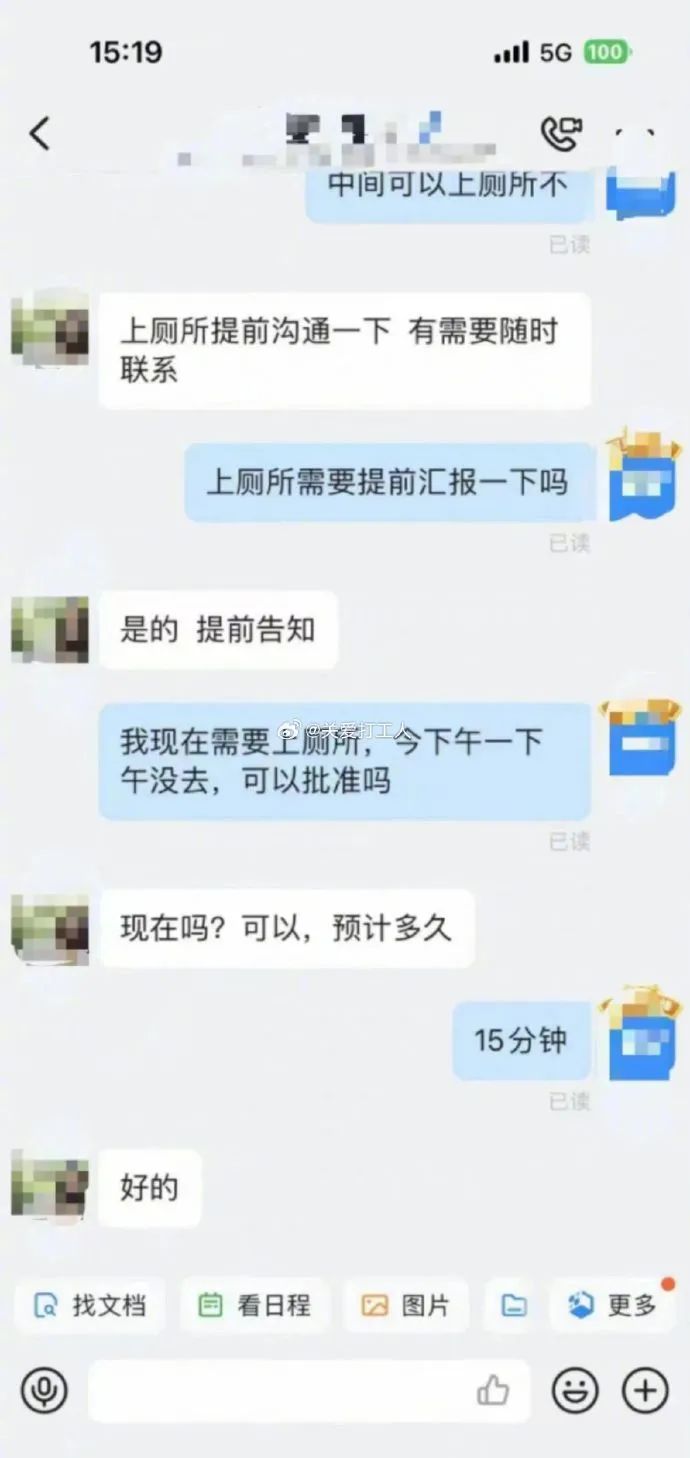690x1458 pixels.
Task: Select the 图片 picture shortcut
Action: coord(406,1305)
